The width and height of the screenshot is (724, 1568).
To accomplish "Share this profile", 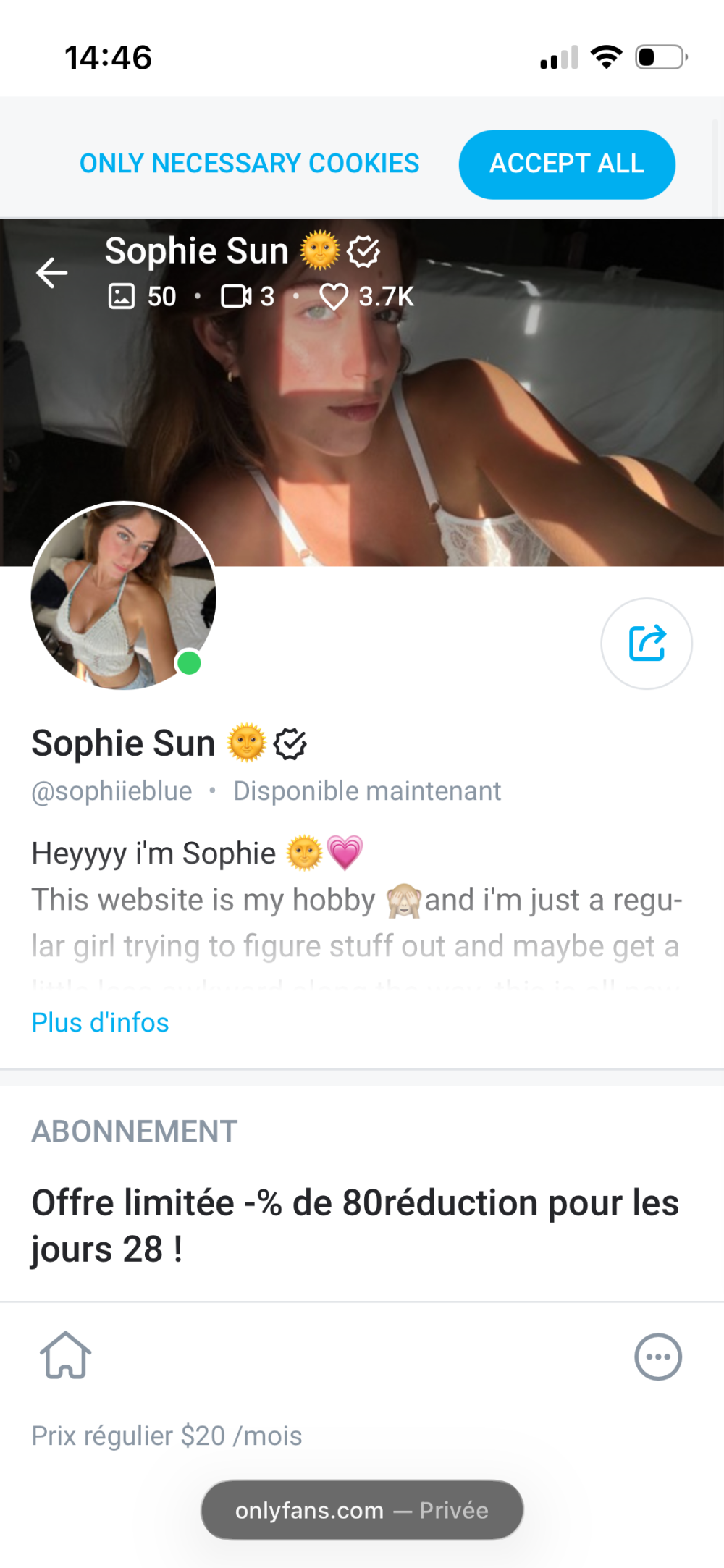I will click(x=647, y=643).
